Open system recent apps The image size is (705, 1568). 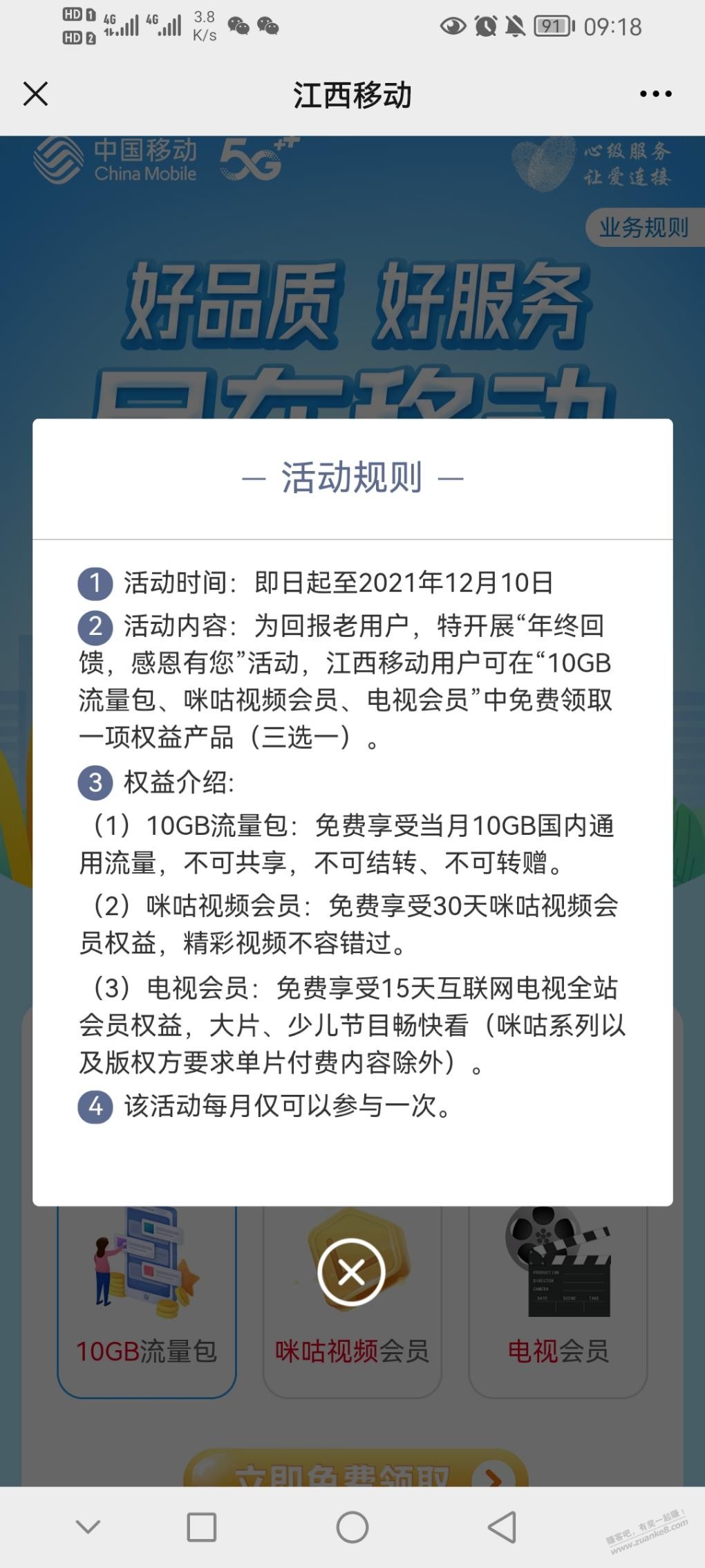(x=201, y=1527)
